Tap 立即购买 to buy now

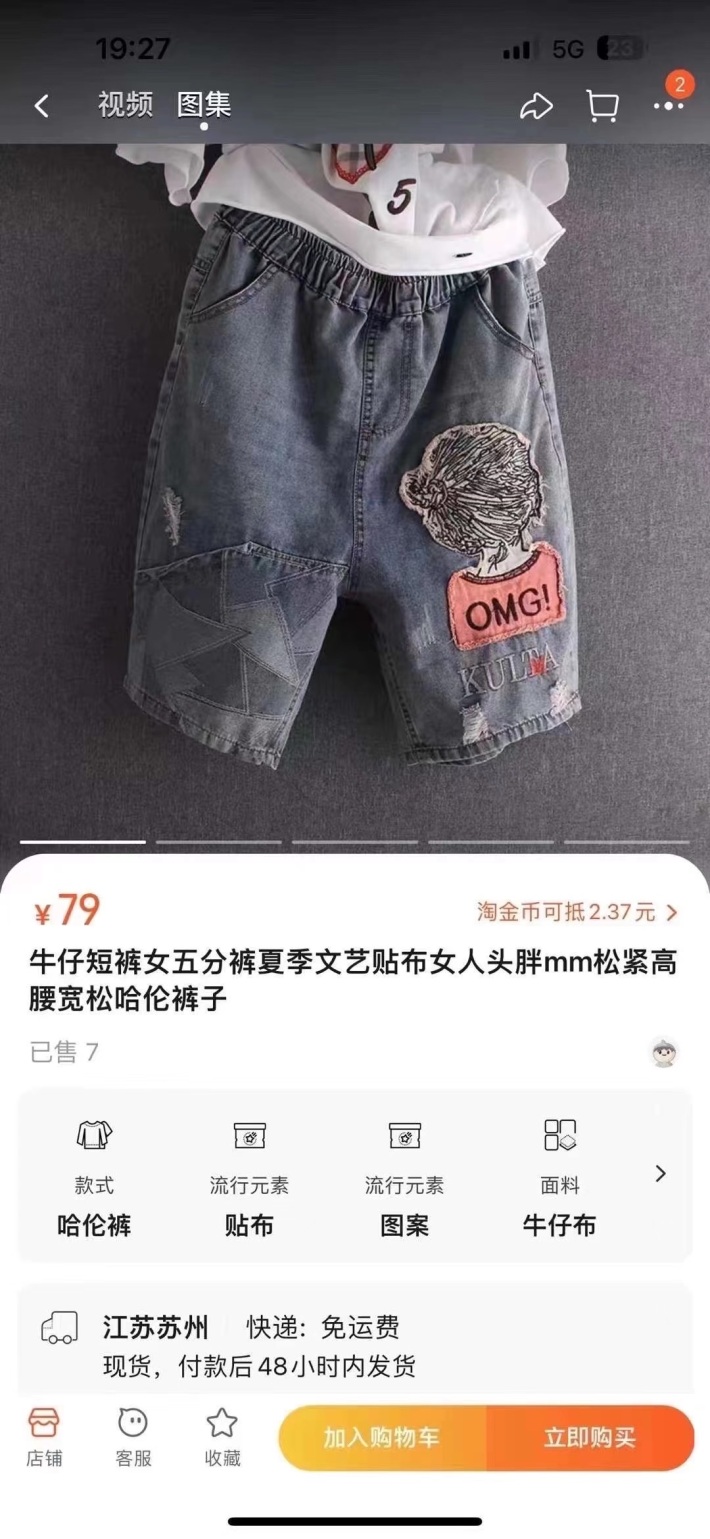click(589, 1439)
